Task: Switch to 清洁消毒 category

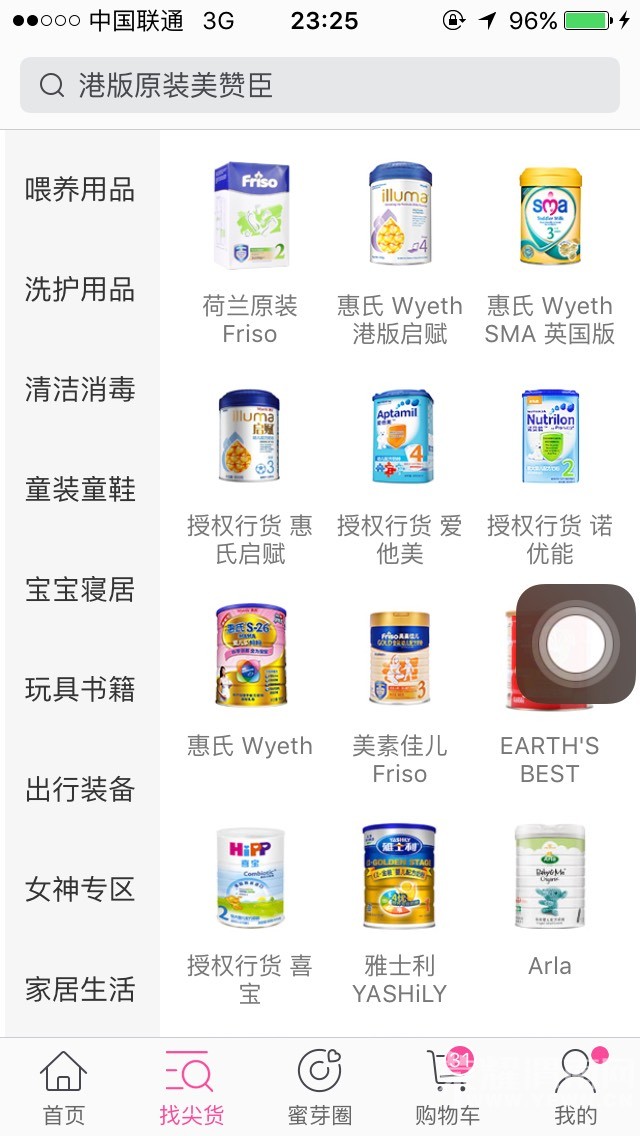Action: pos(80,390)
